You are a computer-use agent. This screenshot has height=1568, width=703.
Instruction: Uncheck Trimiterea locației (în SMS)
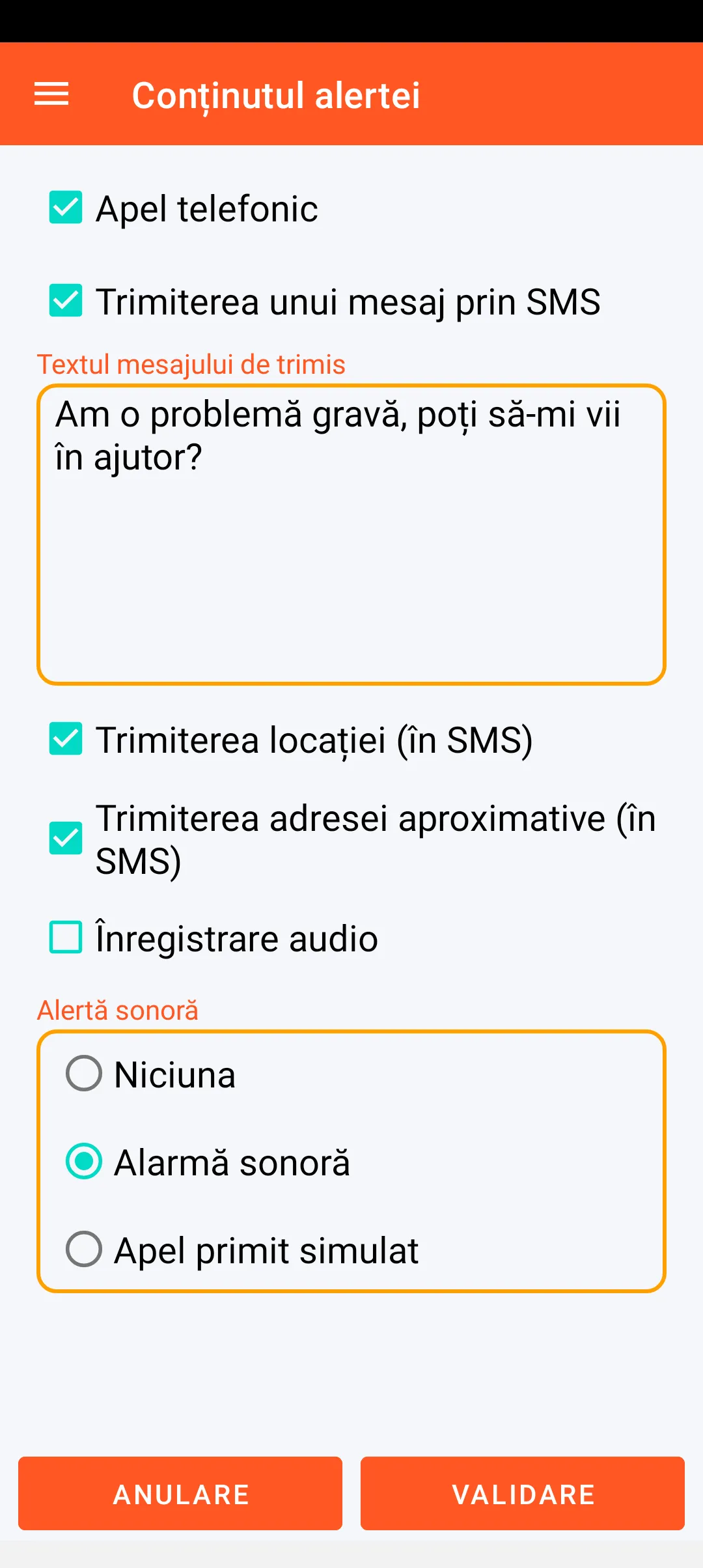click(x=66, y=739)
